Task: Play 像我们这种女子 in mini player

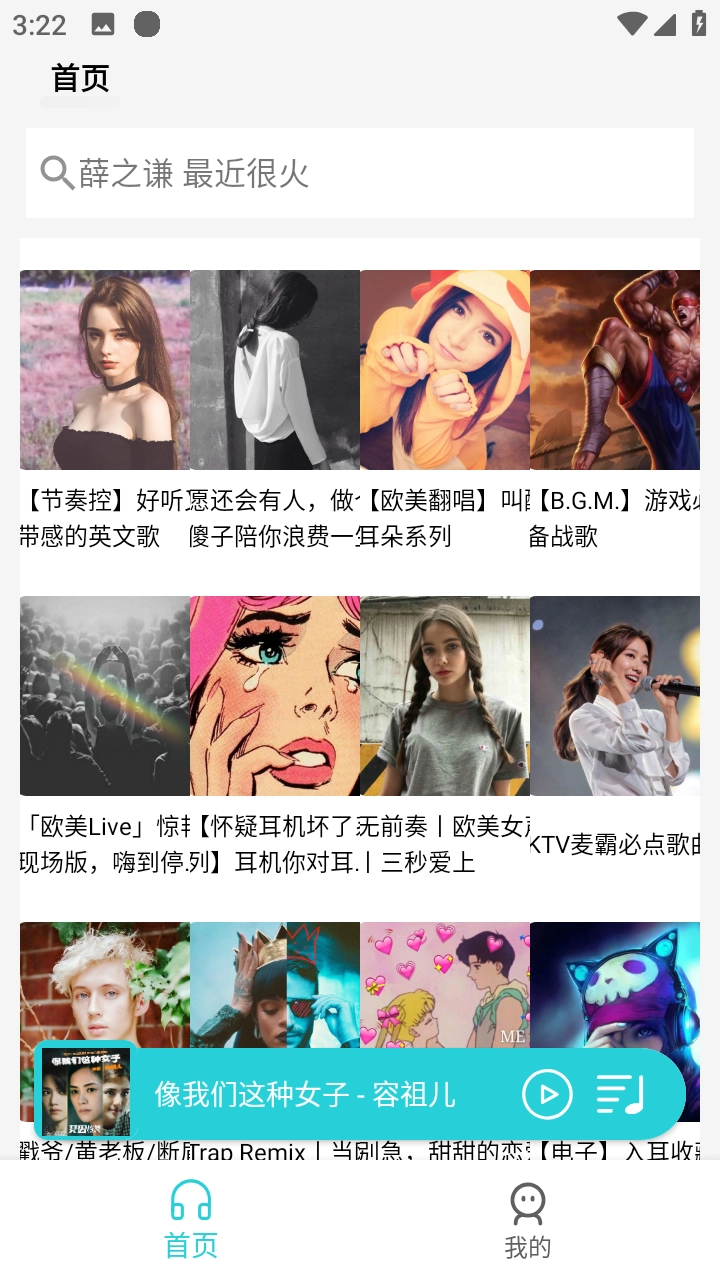Action: [547, 1094]
